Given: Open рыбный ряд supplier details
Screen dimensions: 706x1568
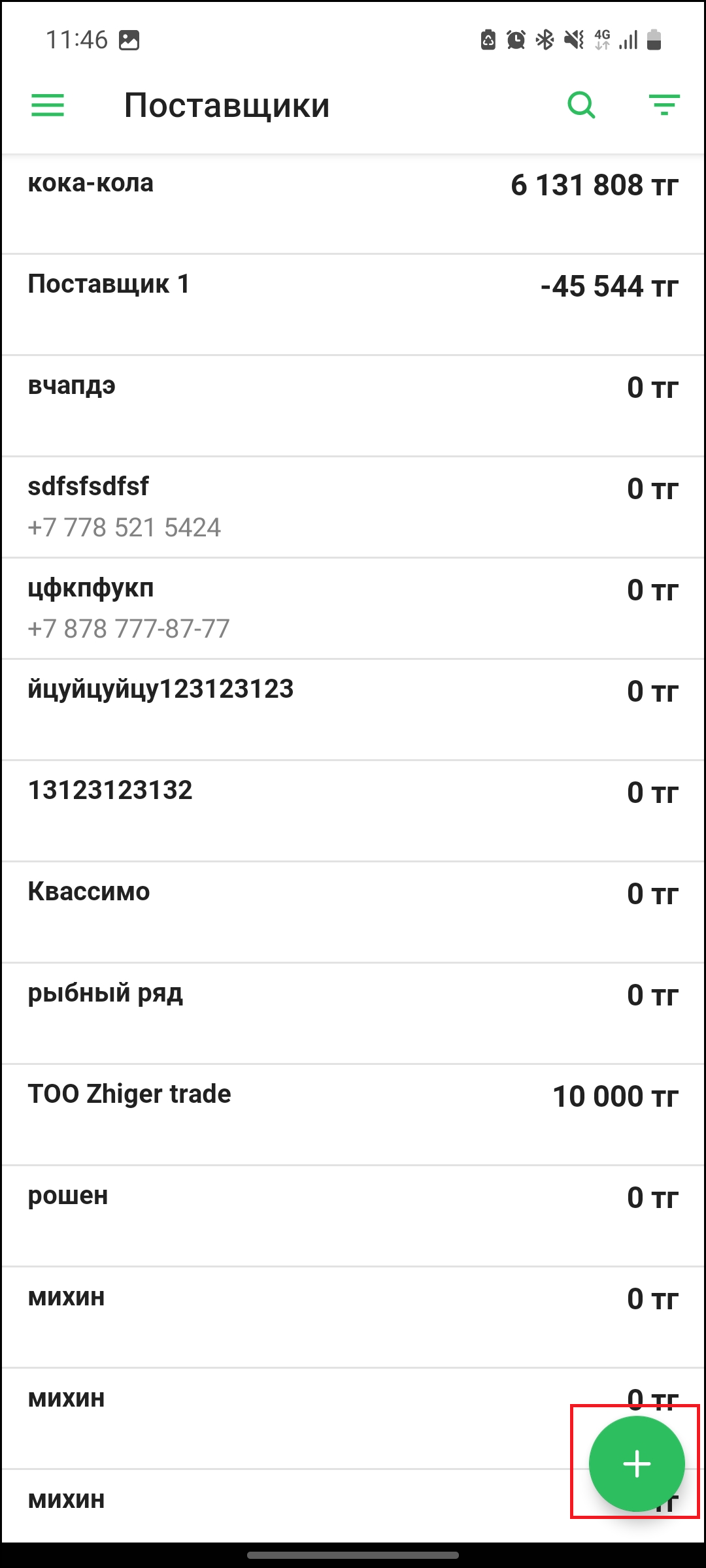Looking at the screenshot, I should [x=353, y=1014].
